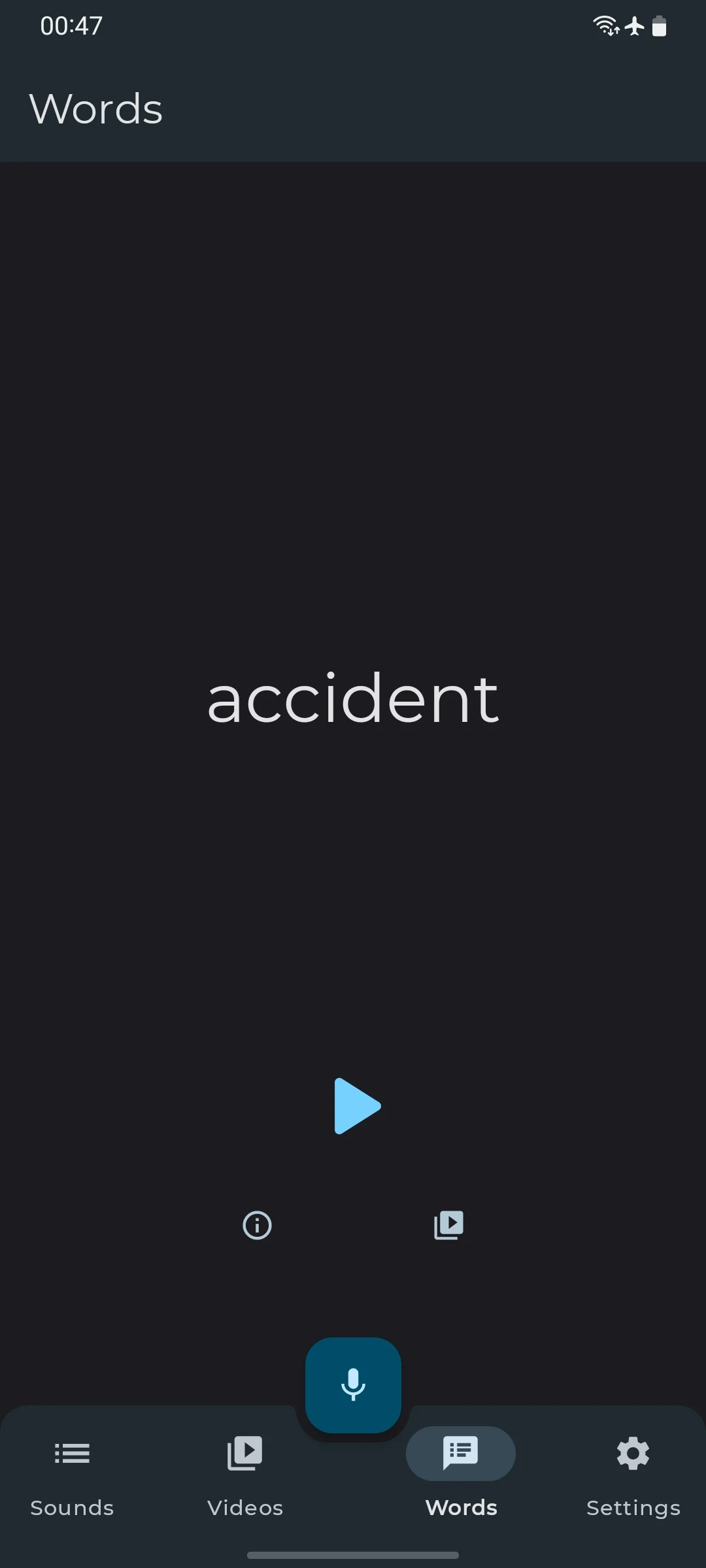Image resolution: width=706 pixels, height=1568 pixels.
Task: Open the info icon for this word
Action: (x=257, y=1225)
